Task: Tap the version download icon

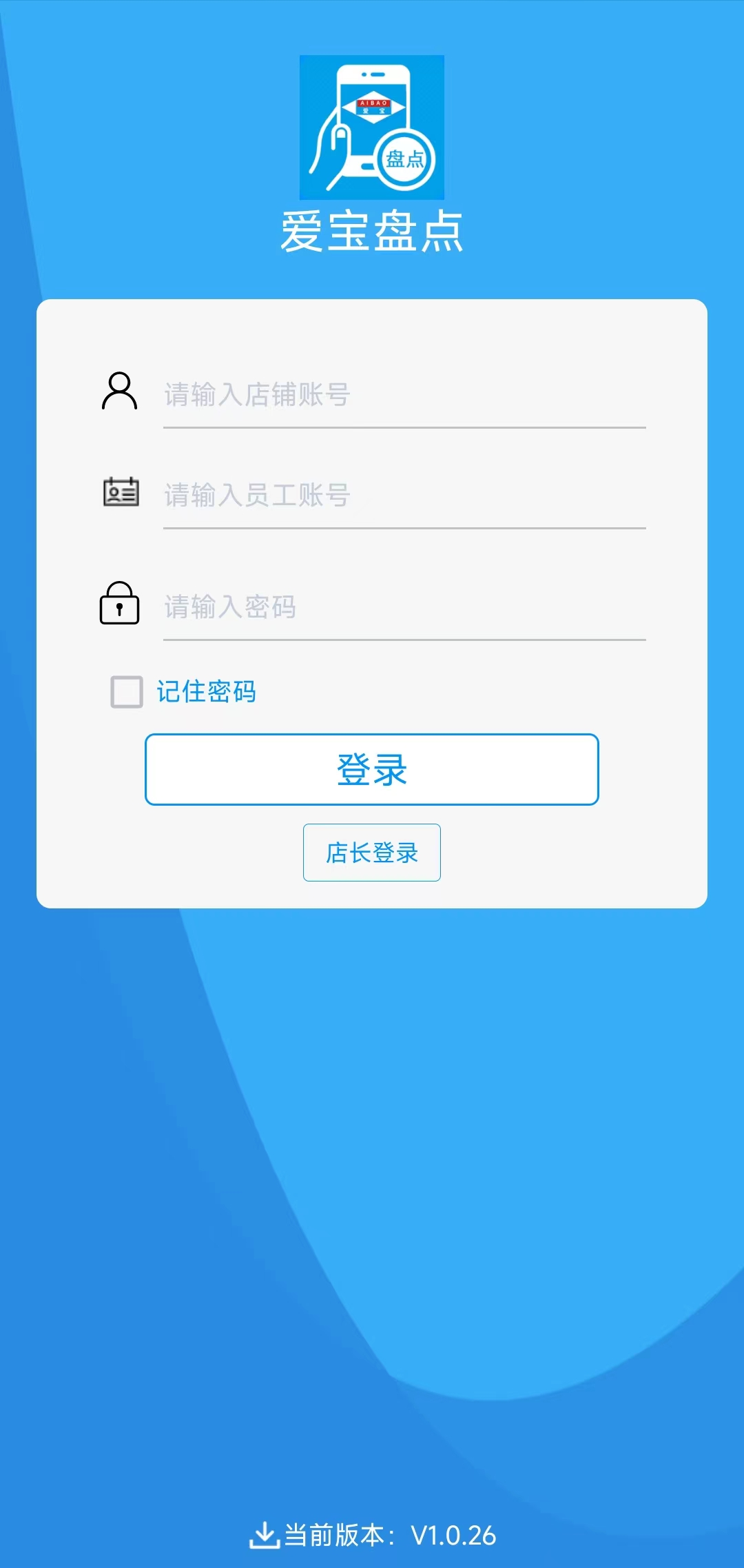Action: pos(264,1535)
